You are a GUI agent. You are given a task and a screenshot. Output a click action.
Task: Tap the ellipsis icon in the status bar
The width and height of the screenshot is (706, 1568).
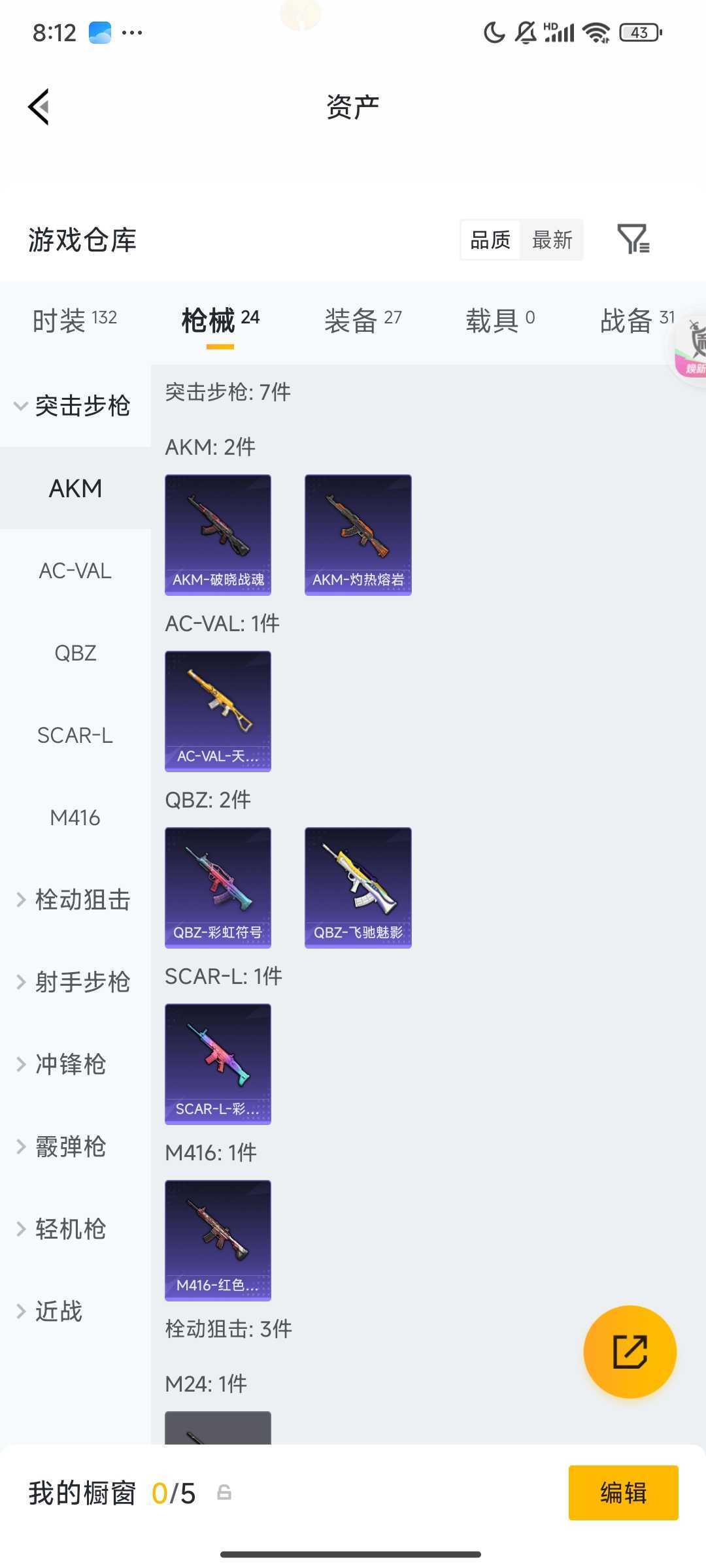click(132, 32)
